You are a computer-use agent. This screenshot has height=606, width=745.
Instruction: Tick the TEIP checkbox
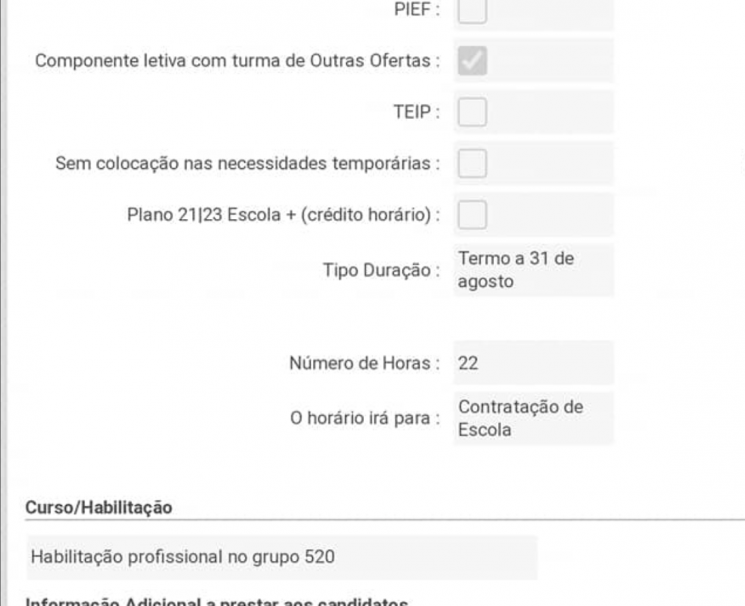tap(472, 113)
